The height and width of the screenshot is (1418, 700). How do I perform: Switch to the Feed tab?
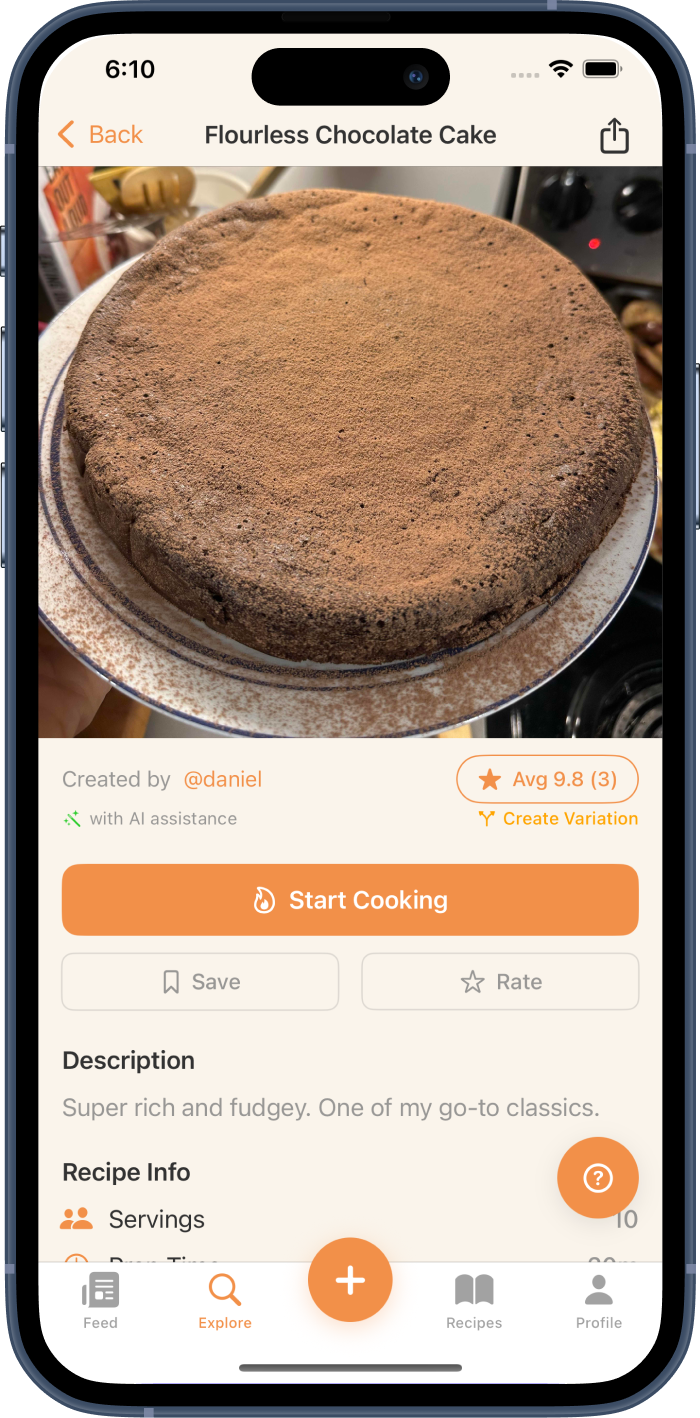pyautogui.click(x=100, y=1300)
